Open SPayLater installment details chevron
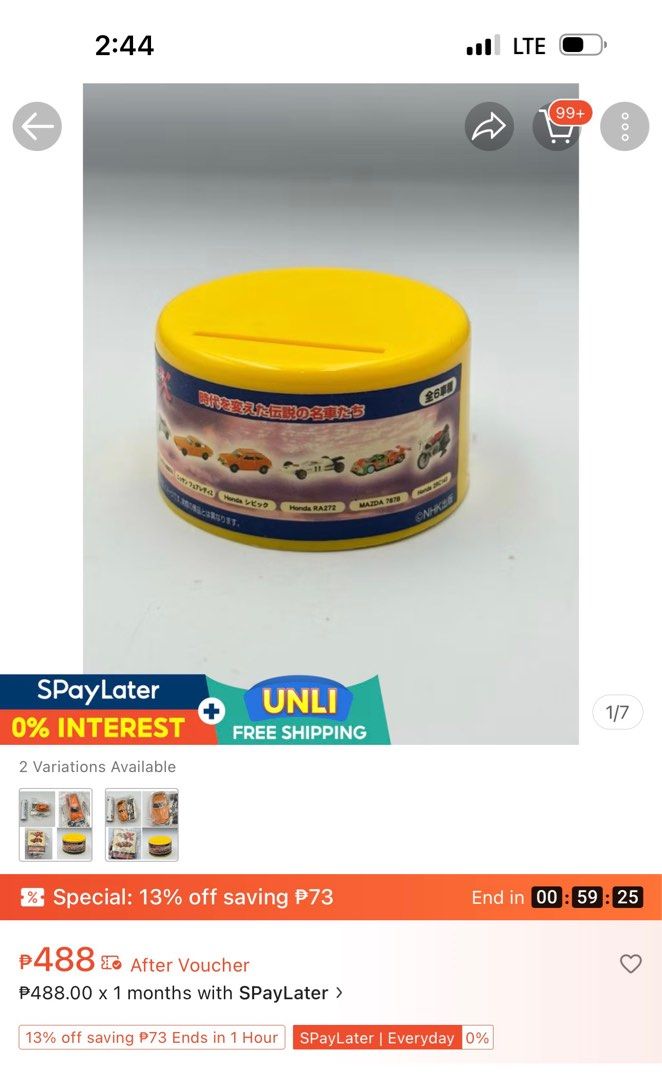662x1080 pixels. (x=340, y=993)
